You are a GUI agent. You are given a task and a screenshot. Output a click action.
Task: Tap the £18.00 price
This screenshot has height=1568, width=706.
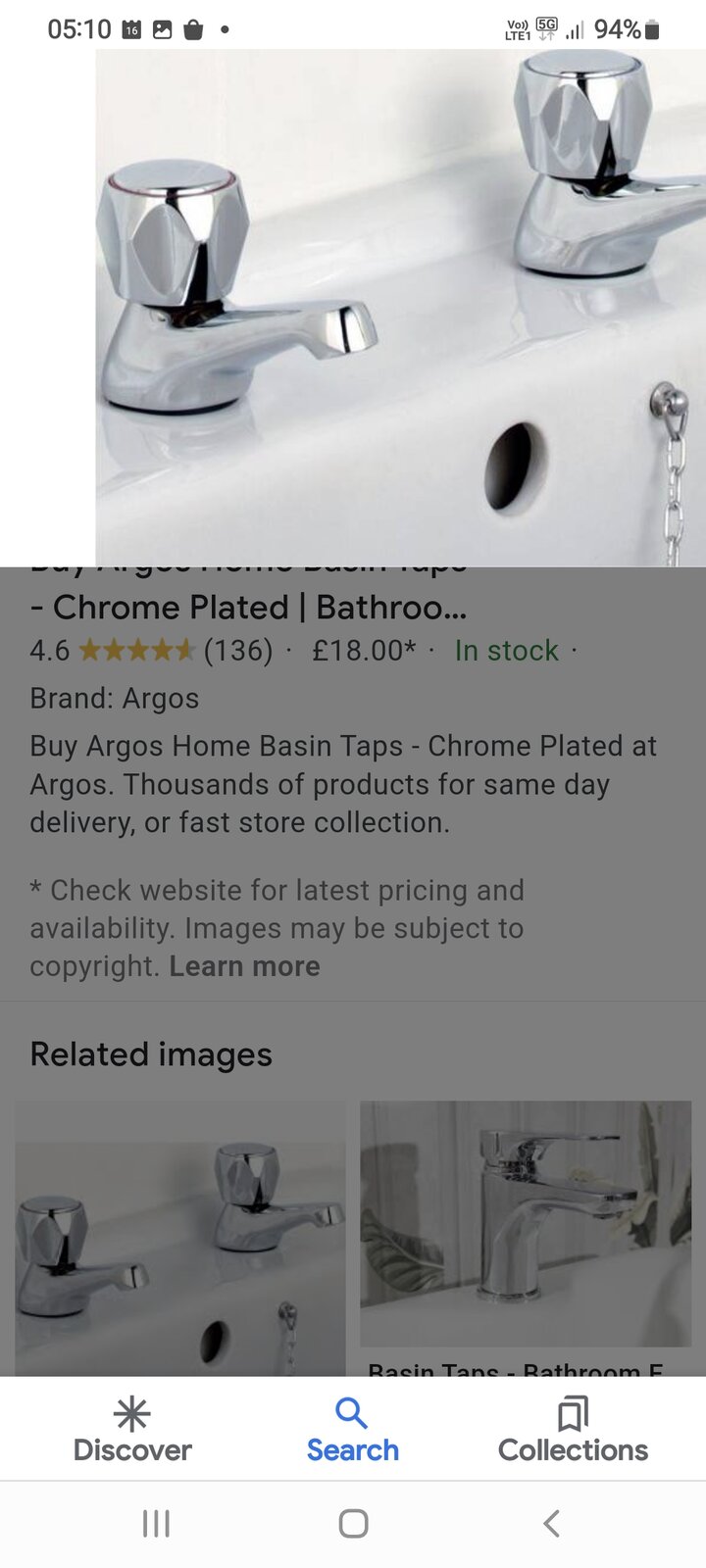pos(361,650)
